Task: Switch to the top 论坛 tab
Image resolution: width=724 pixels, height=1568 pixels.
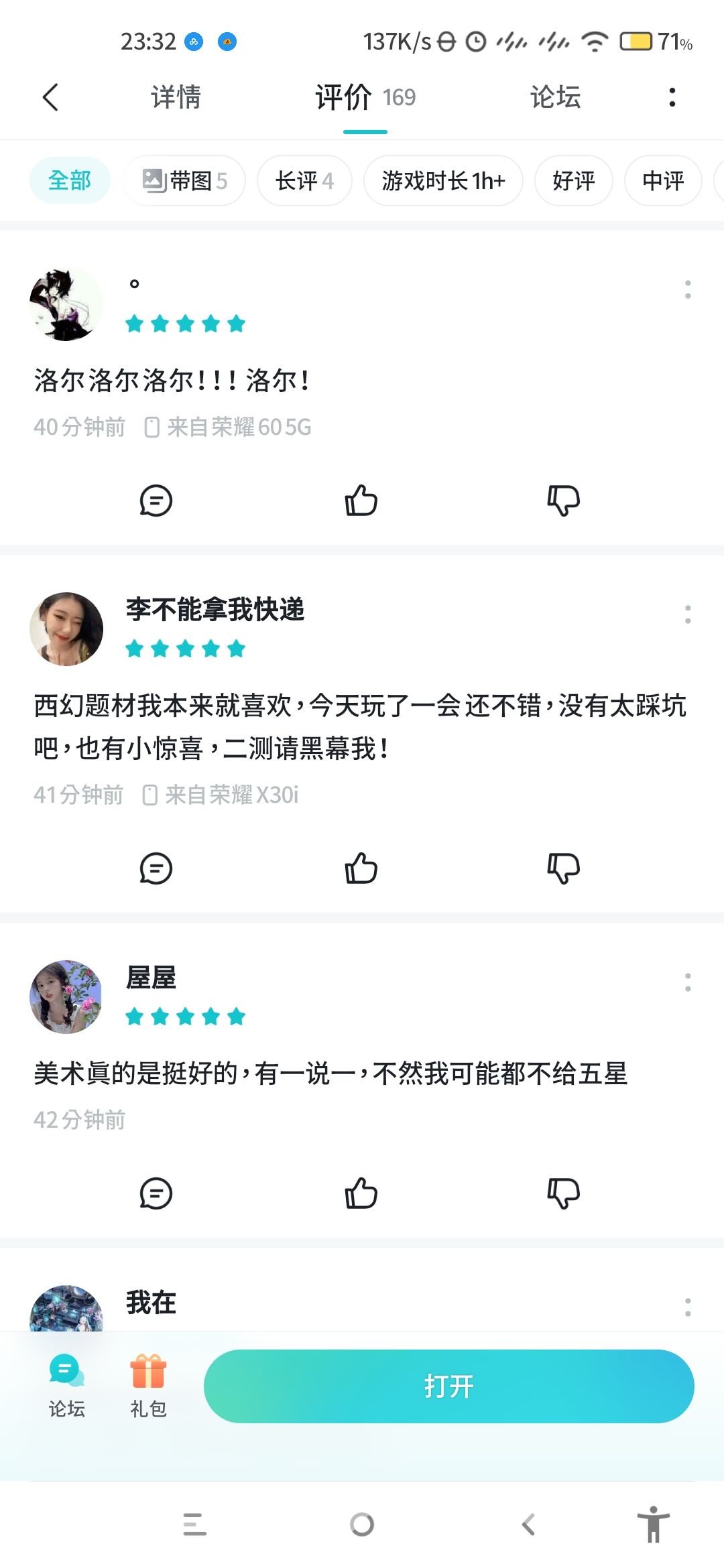Action: point(555,97)
